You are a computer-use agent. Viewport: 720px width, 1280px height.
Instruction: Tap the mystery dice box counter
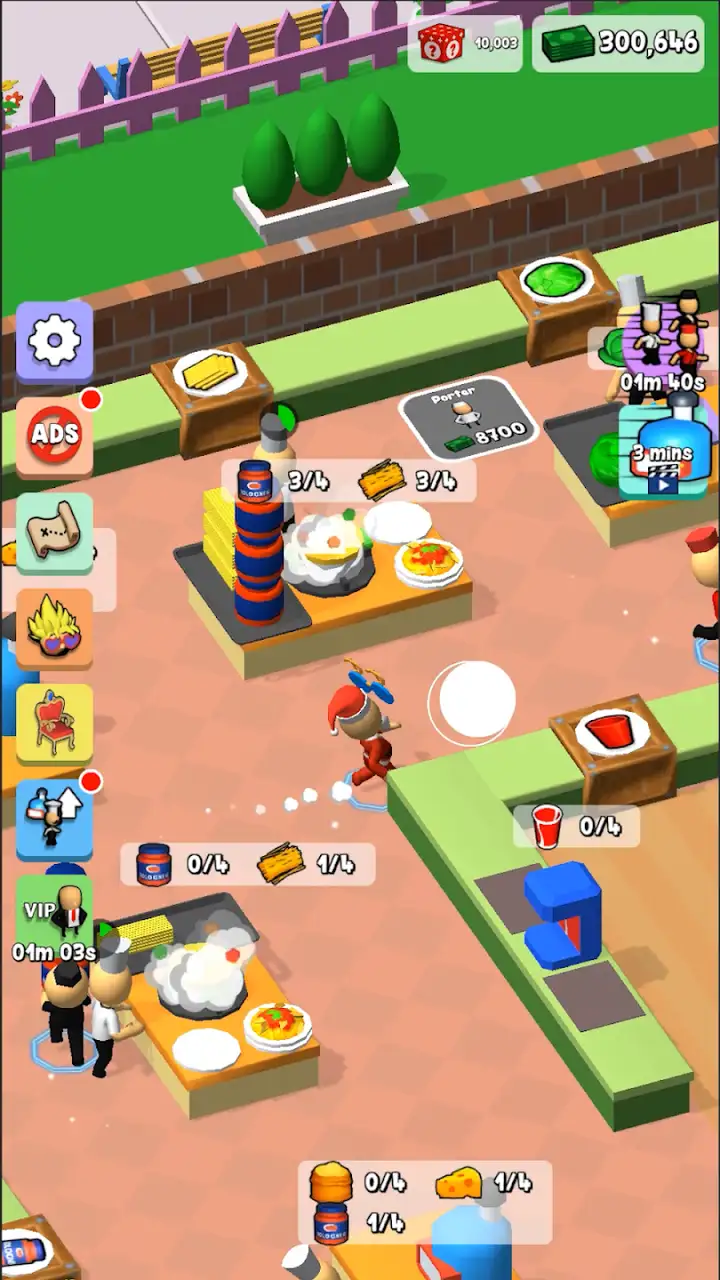[465, 42]
